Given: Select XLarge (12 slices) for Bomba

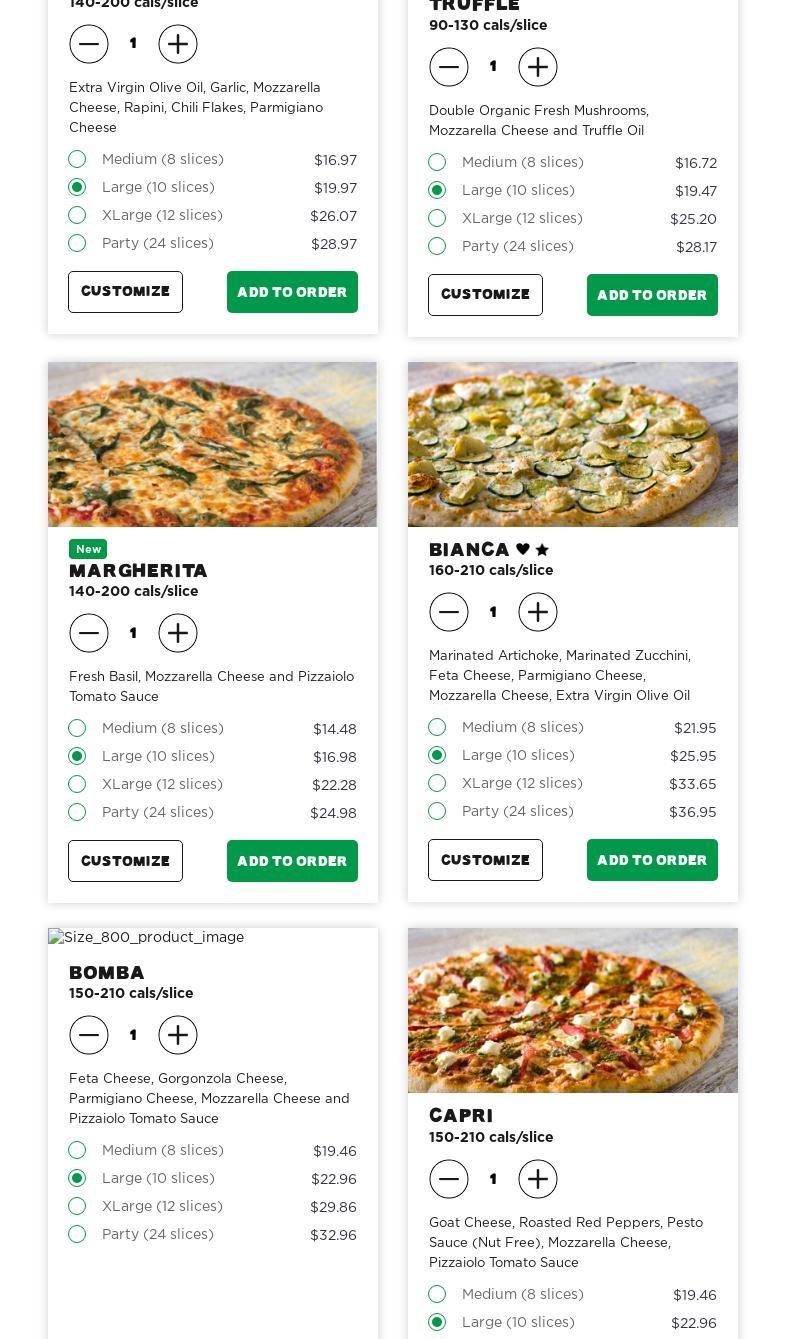Looking at the screenshot, I should point(77,1206).
